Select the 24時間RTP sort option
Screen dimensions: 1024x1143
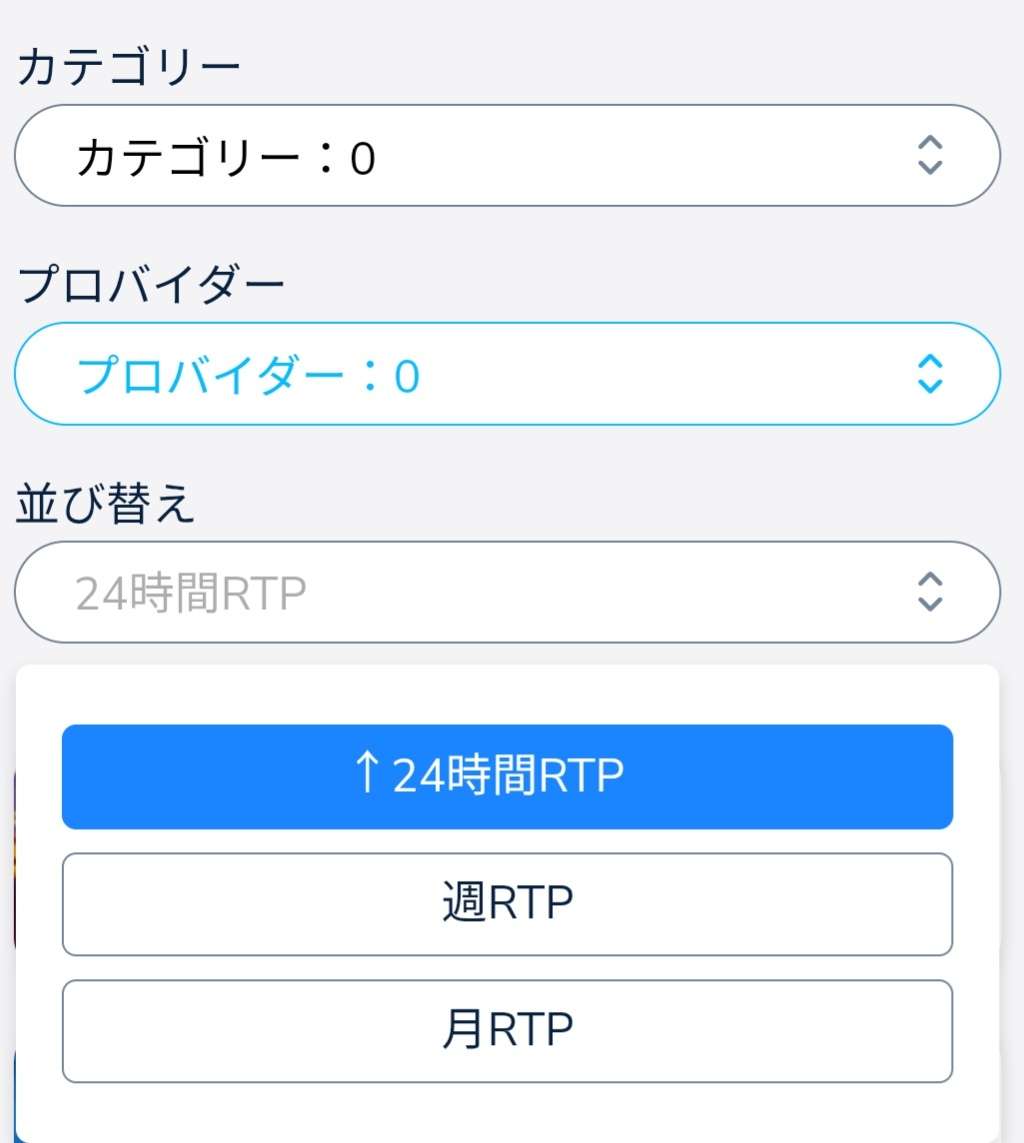[507, 776]
